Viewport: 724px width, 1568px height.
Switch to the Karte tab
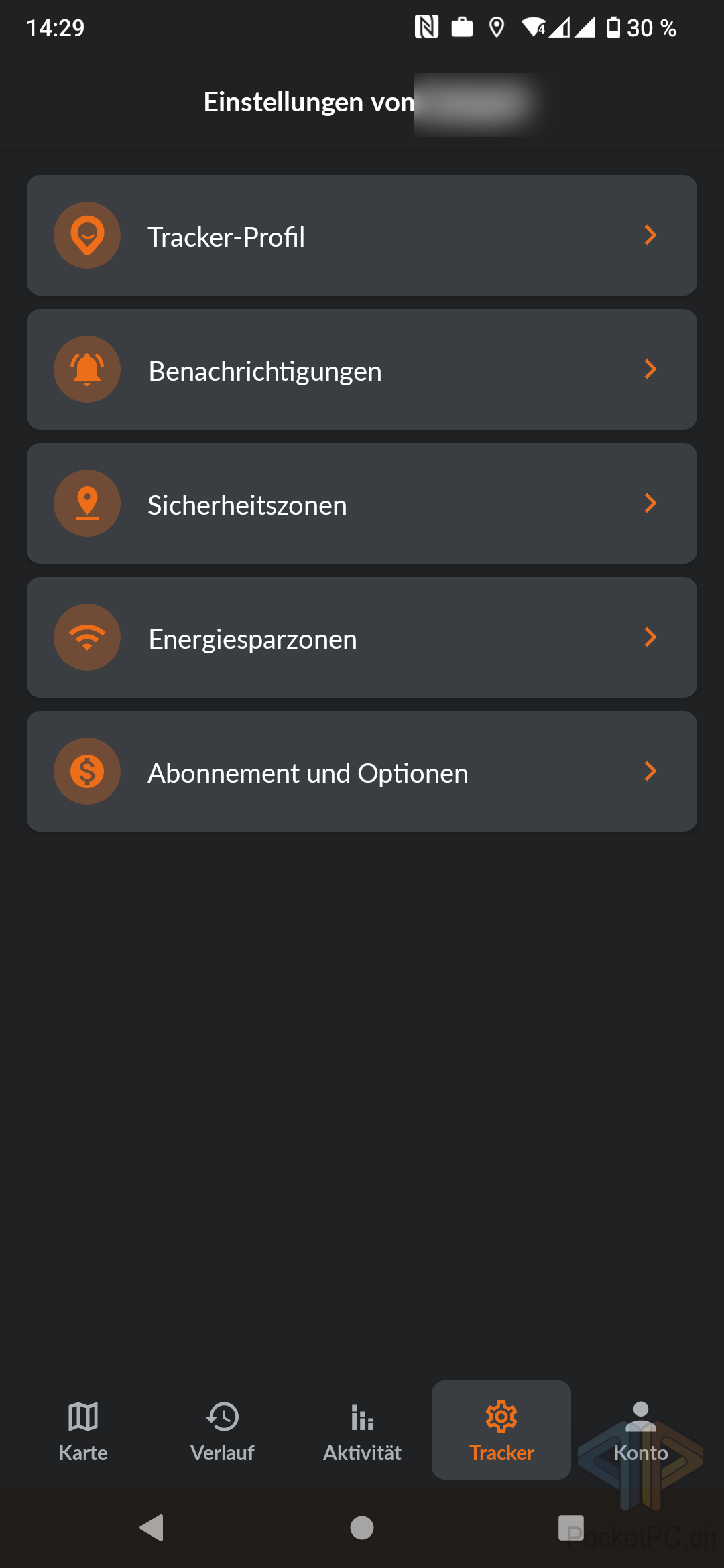83,1431
